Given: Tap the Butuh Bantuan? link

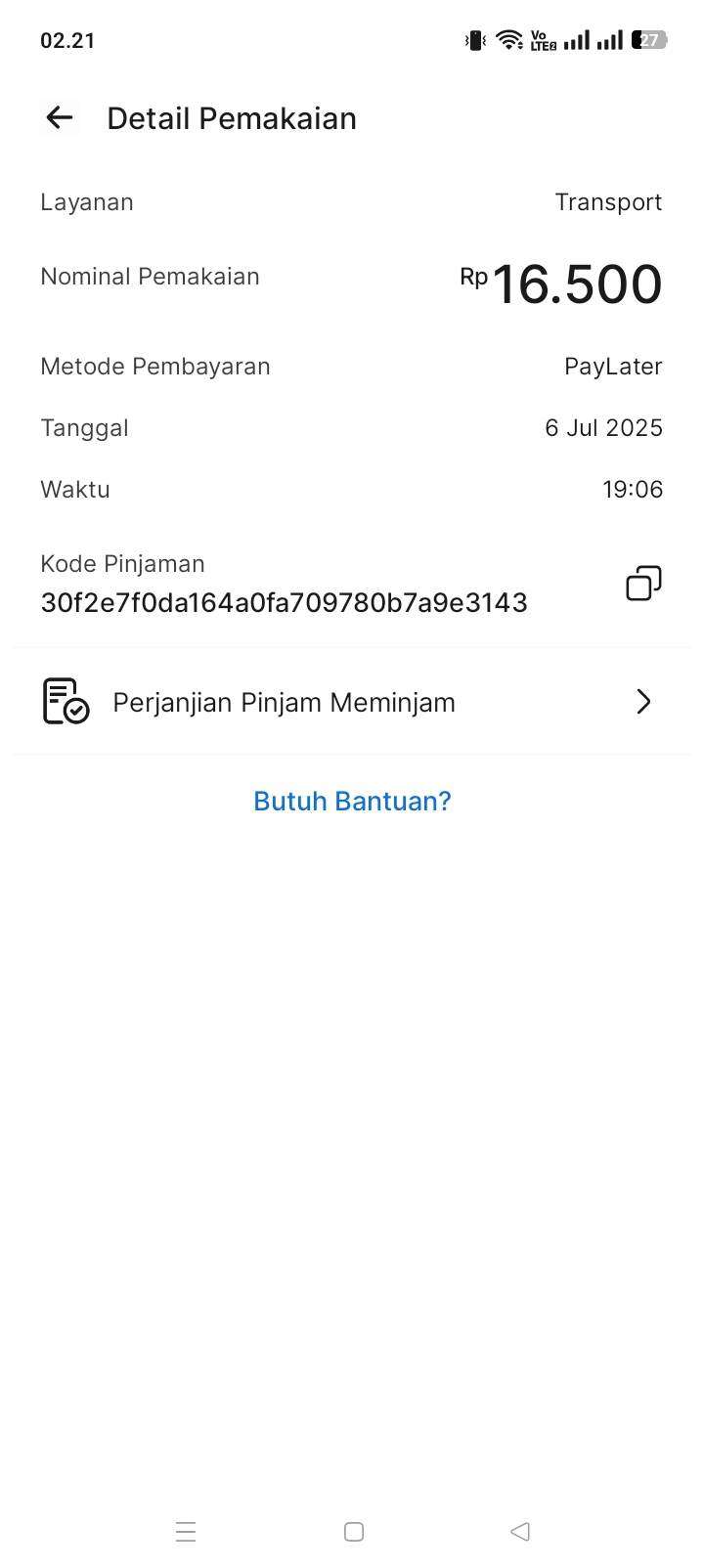Looking at the screenshot, I should point(352,801).
